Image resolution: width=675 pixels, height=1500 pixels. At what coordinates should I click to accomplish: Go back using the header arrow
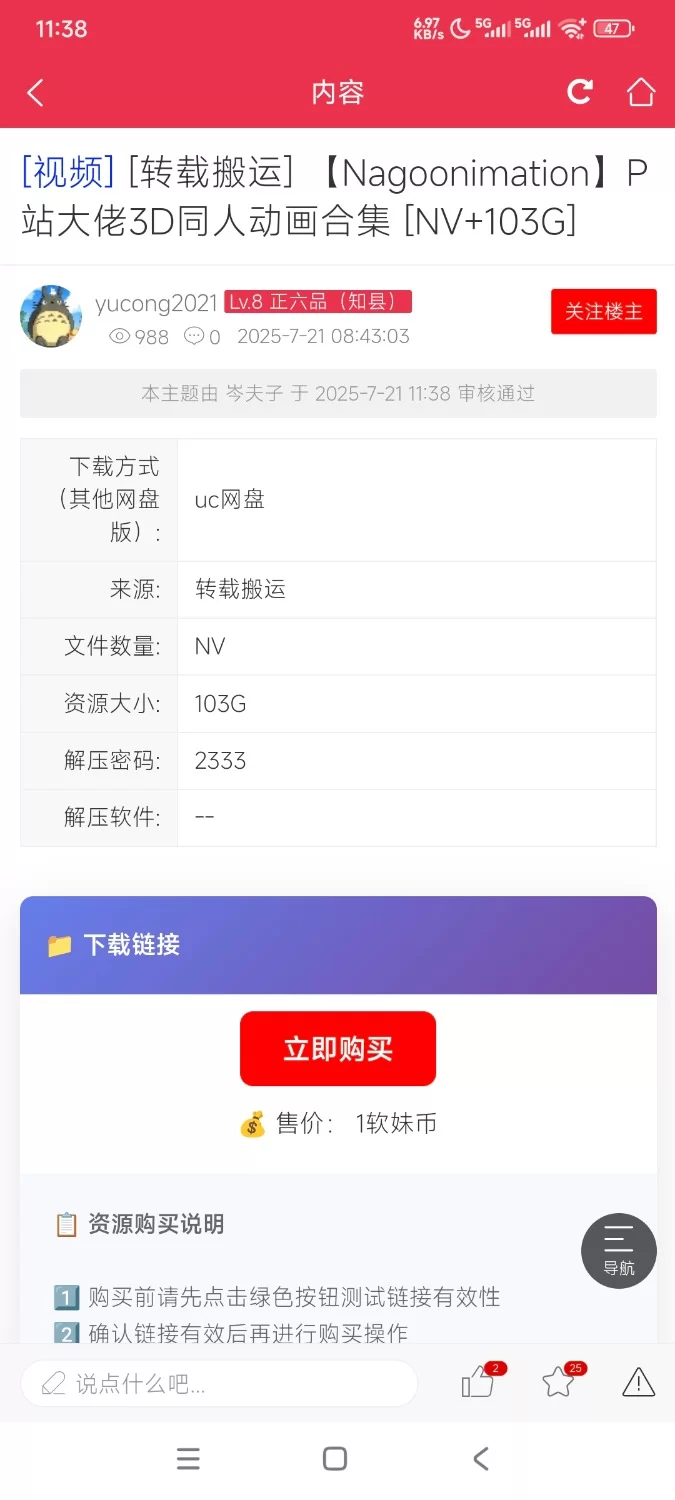36,93
